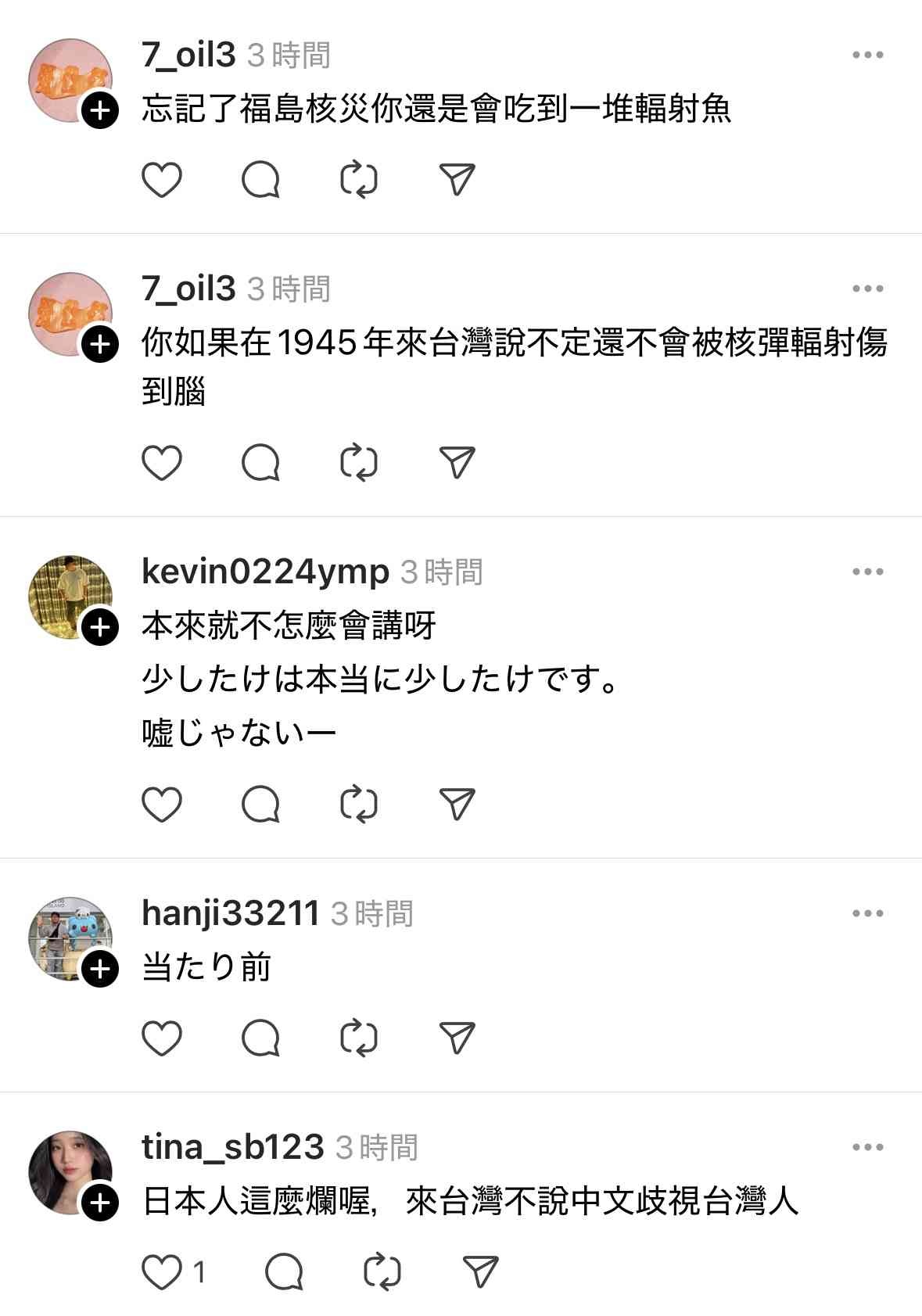Screen dimensions: 922x1316
Task: Repost kevin0224ymp's comment
Action: 359,804
